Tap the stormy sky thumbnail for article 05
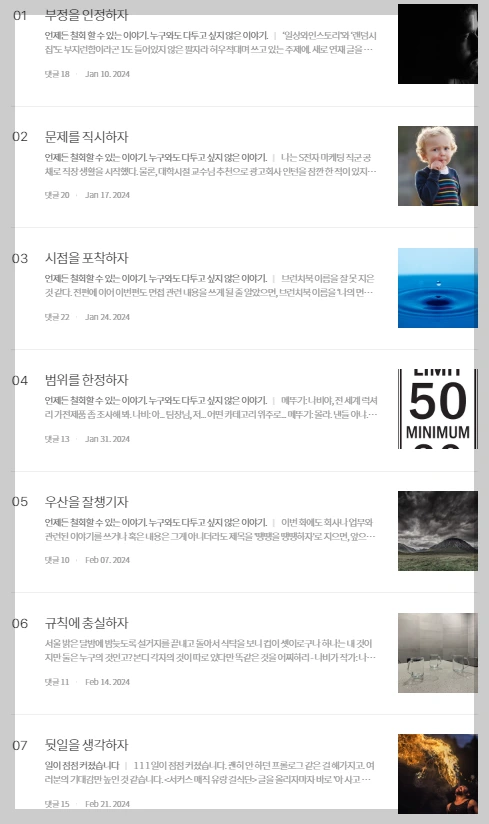Image resolution: width=489 pixels, height=824 pixels. click(x=438, y=531)
